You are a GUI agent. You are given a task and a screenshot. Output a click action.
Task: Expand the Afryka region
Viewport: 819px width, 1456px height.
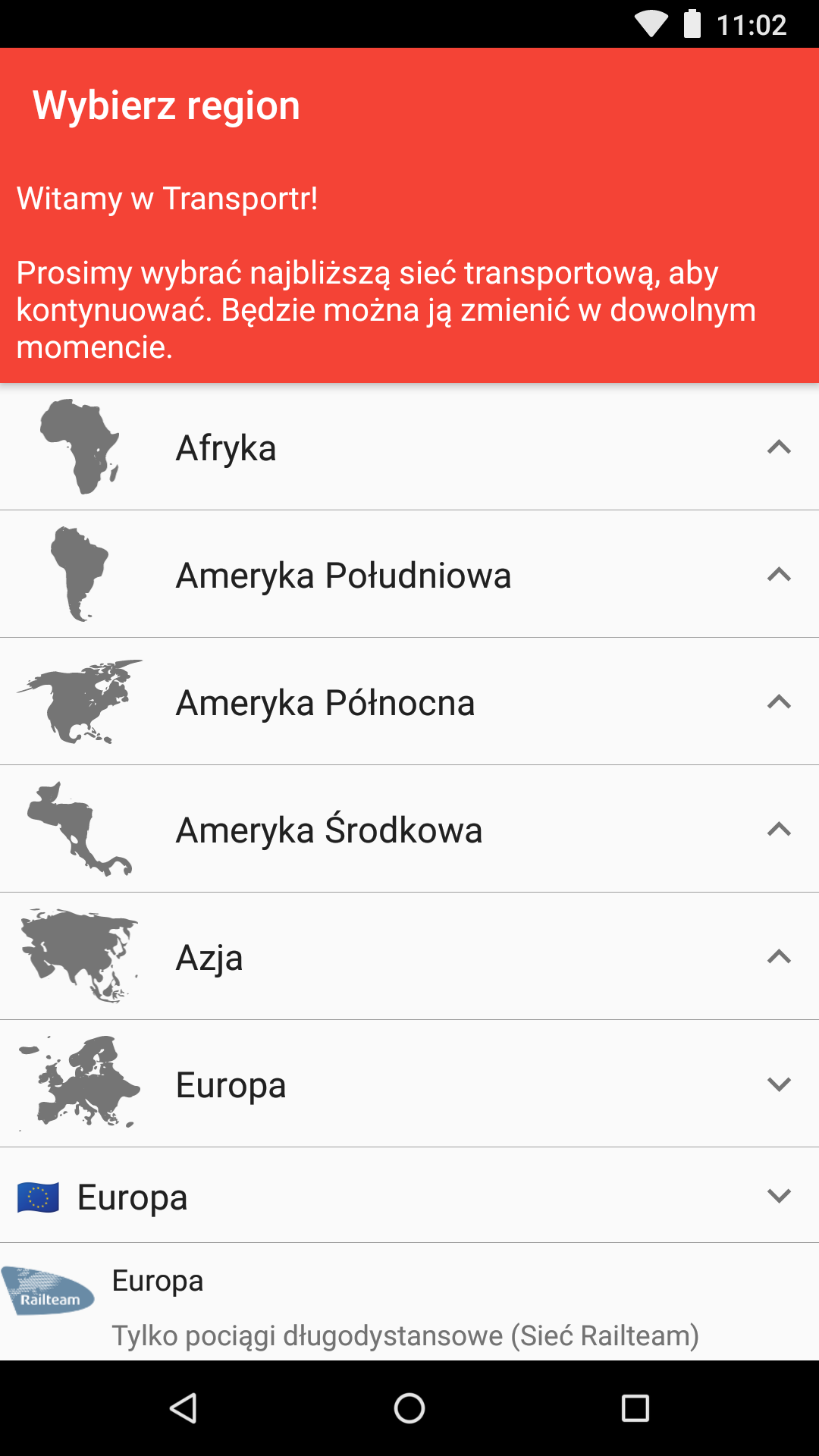click(x=409, y=447)
